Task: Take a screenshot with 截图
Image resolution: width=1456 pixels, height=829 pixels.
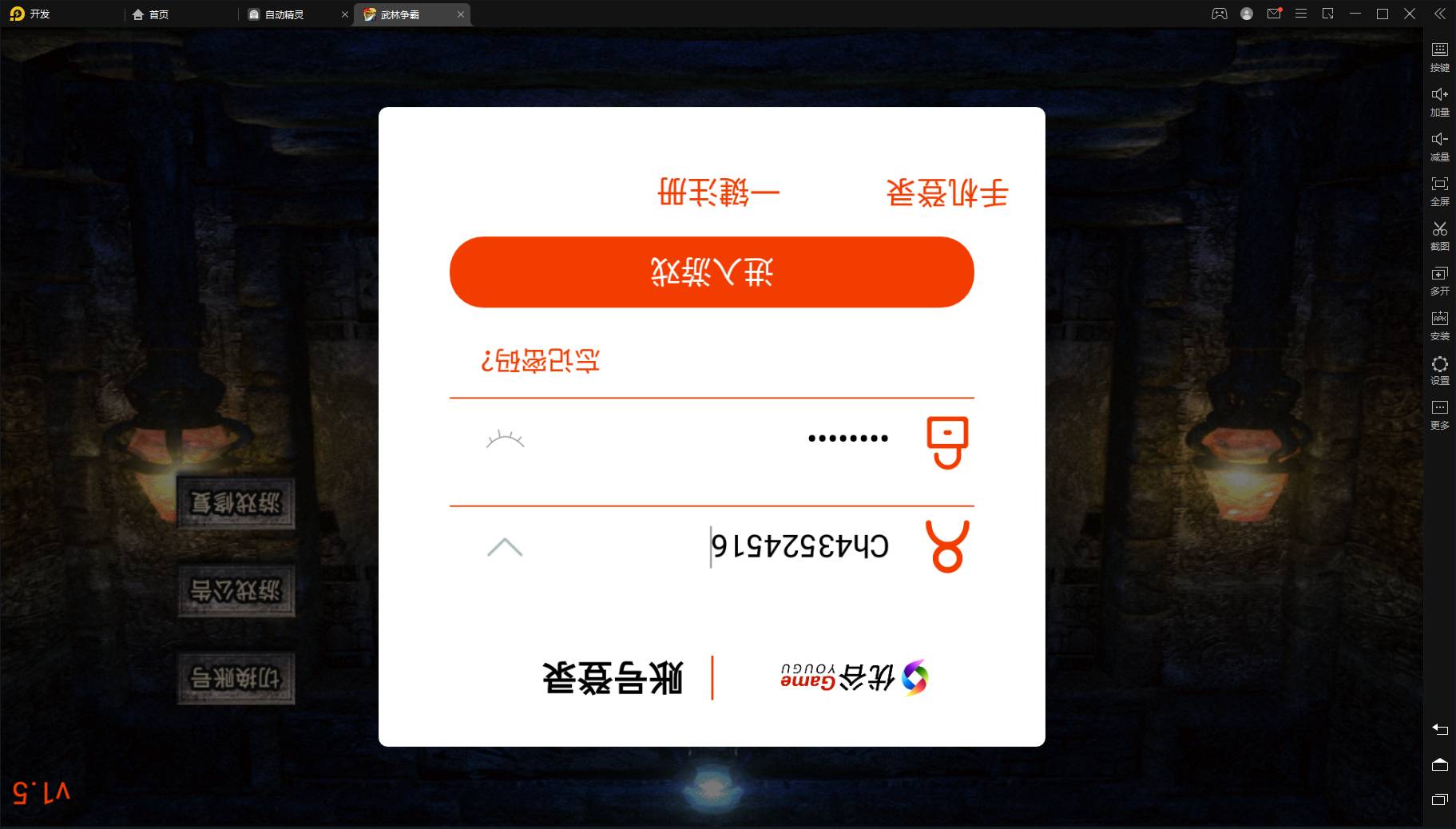Action: [x=1439, y=235]
